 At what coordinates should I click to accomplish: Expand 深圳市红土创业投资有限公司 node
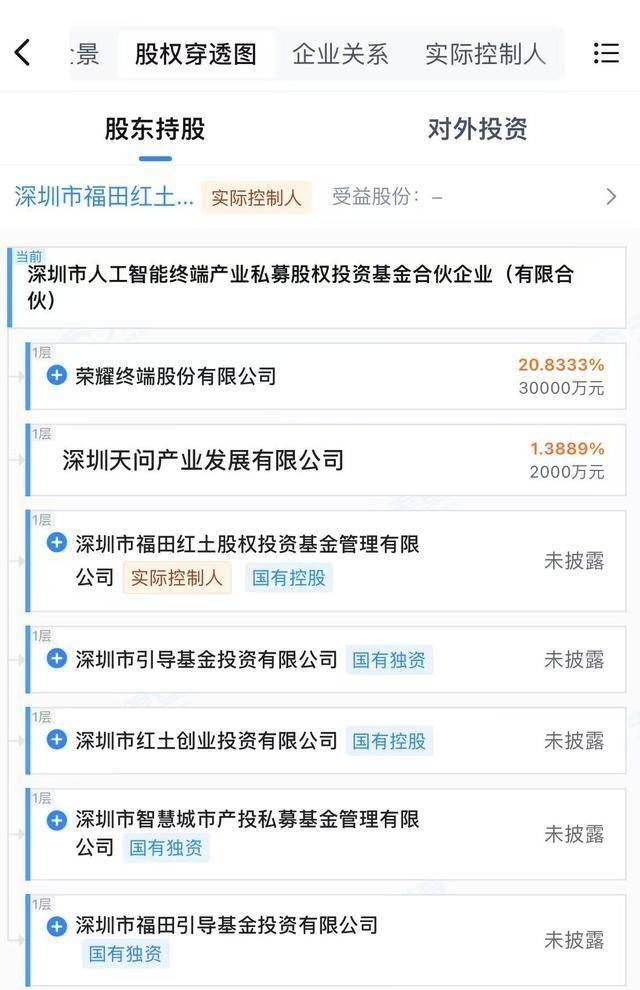tap(57, 740)
